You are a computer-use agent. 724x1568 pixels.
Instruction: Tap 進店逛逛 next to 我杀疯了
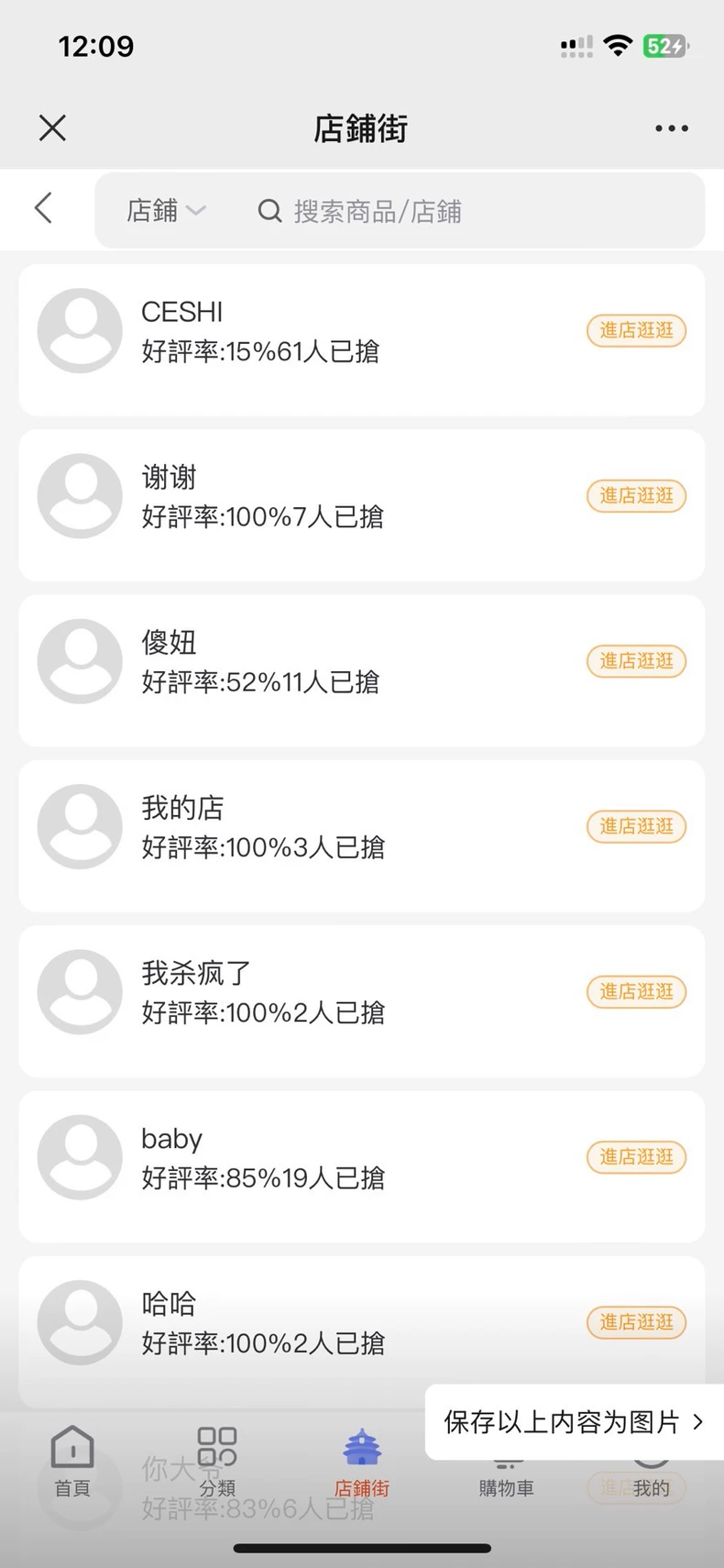(x=636, y=991)
